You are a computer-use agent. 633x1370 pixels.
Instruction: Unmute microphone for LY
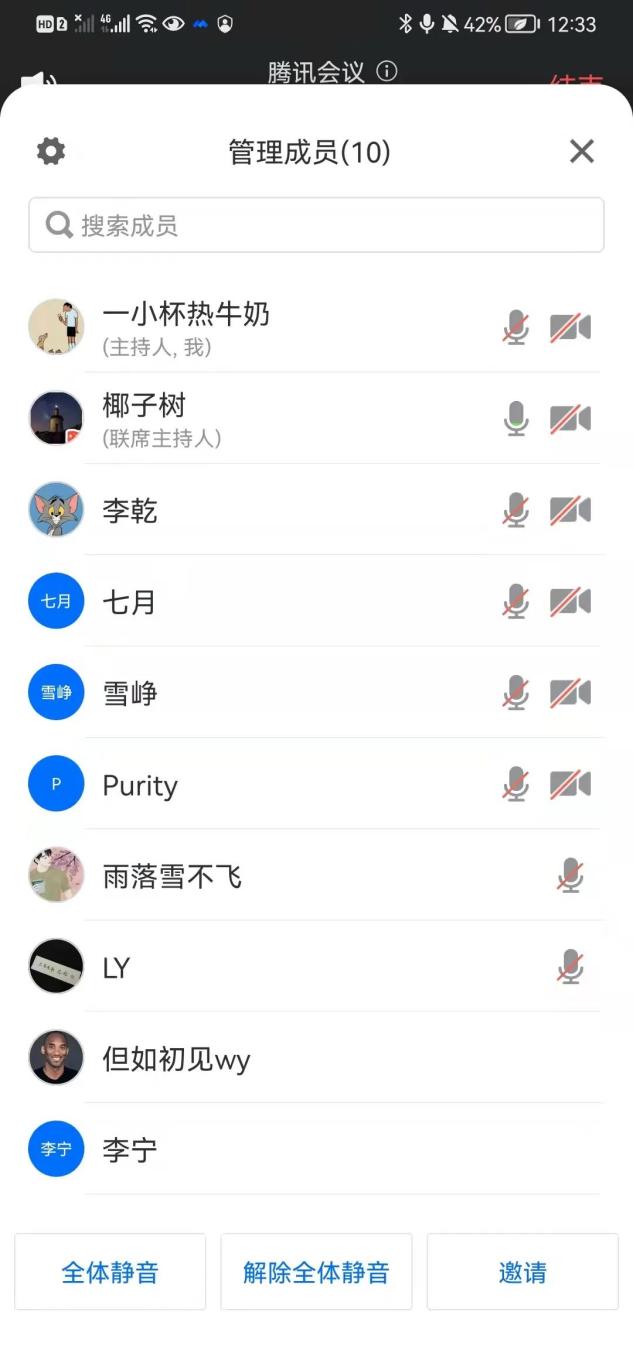570,967
